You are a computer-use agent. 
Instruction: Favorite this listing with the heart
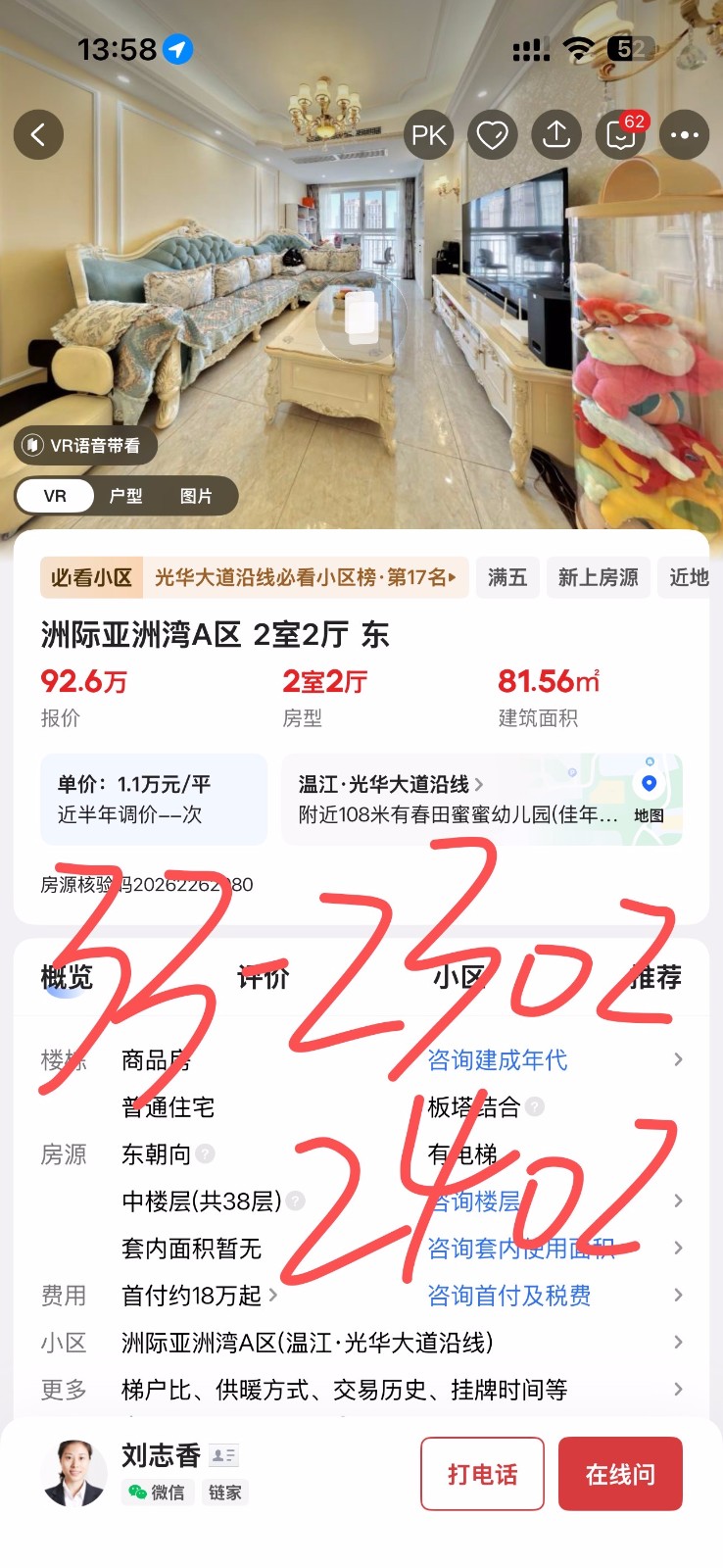[x=492, y=134]
